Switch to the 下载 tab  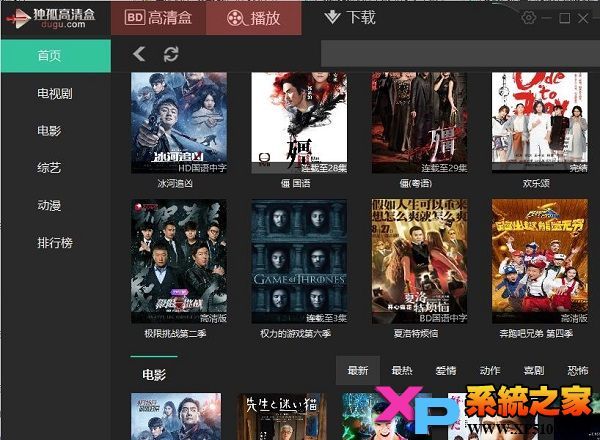click(350, 18)
